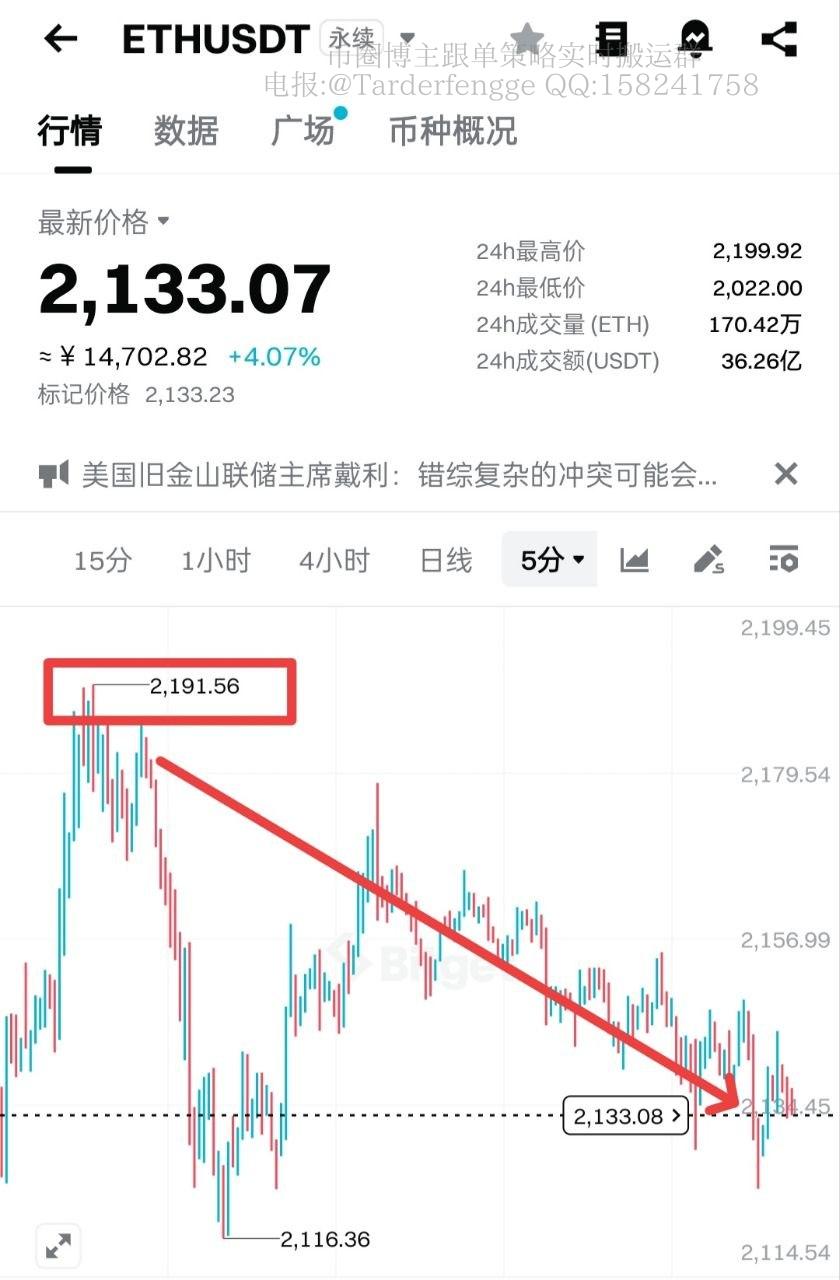Open the 戴利 news announcement

399,475
